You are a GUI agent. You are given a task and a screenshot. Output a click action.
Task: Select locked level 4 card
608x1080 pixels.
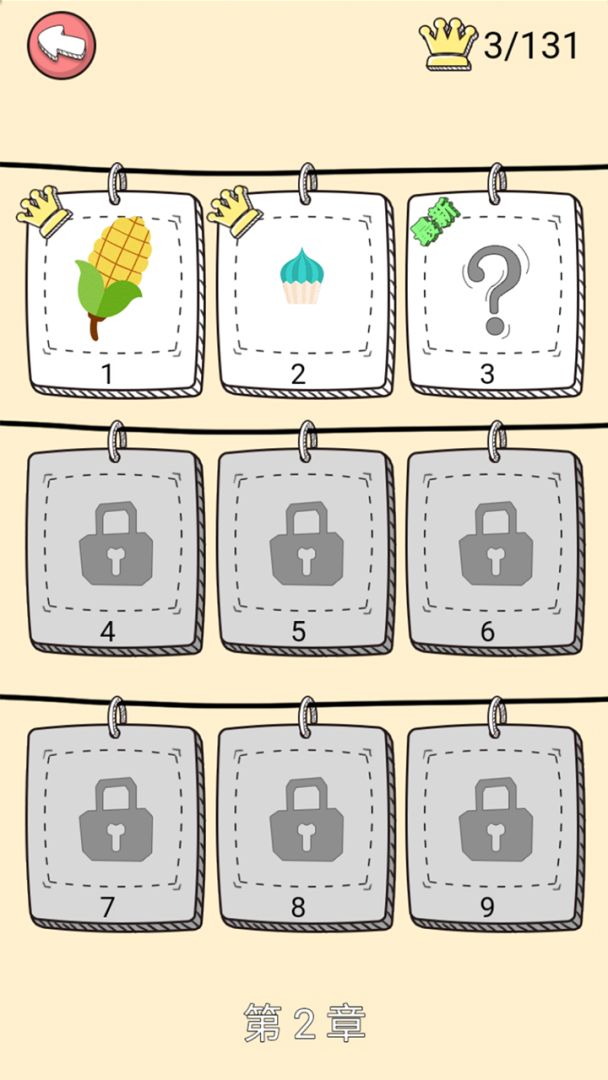(113, 548)
